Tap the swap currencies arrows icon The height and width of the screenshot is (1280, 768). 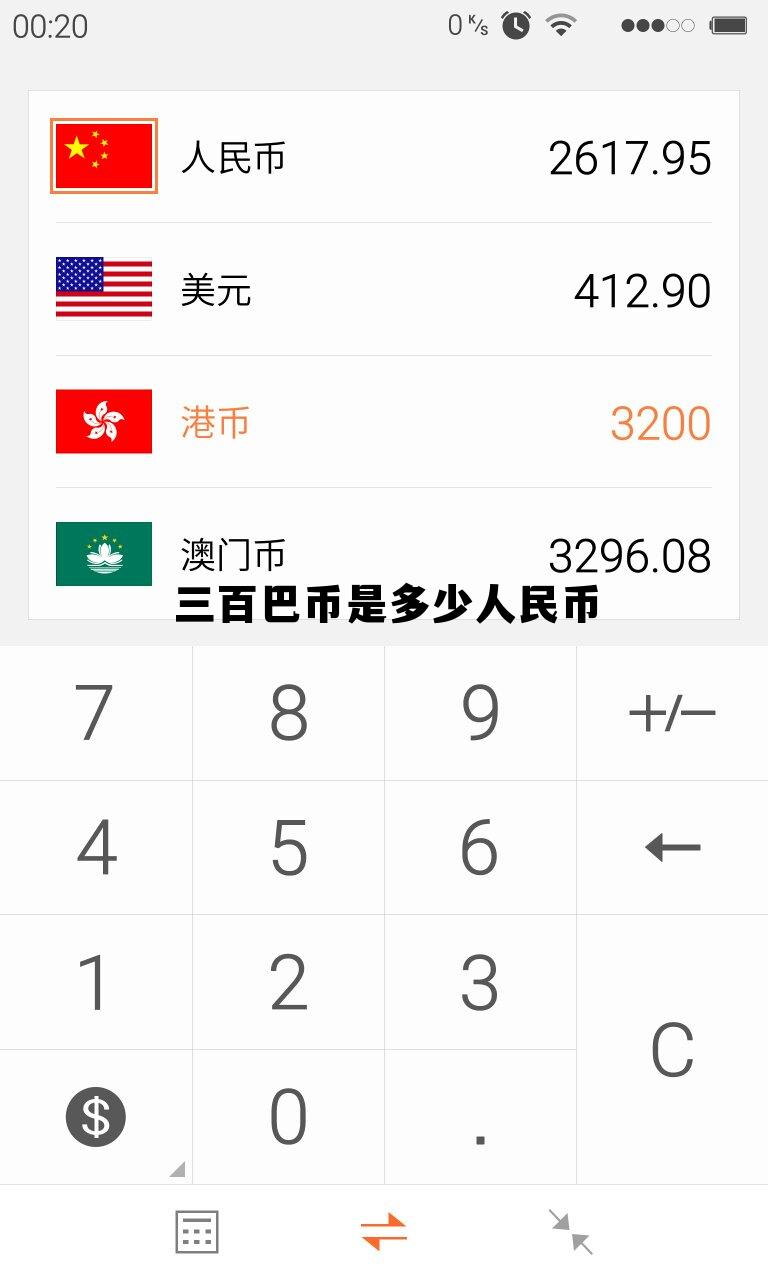384,1230
